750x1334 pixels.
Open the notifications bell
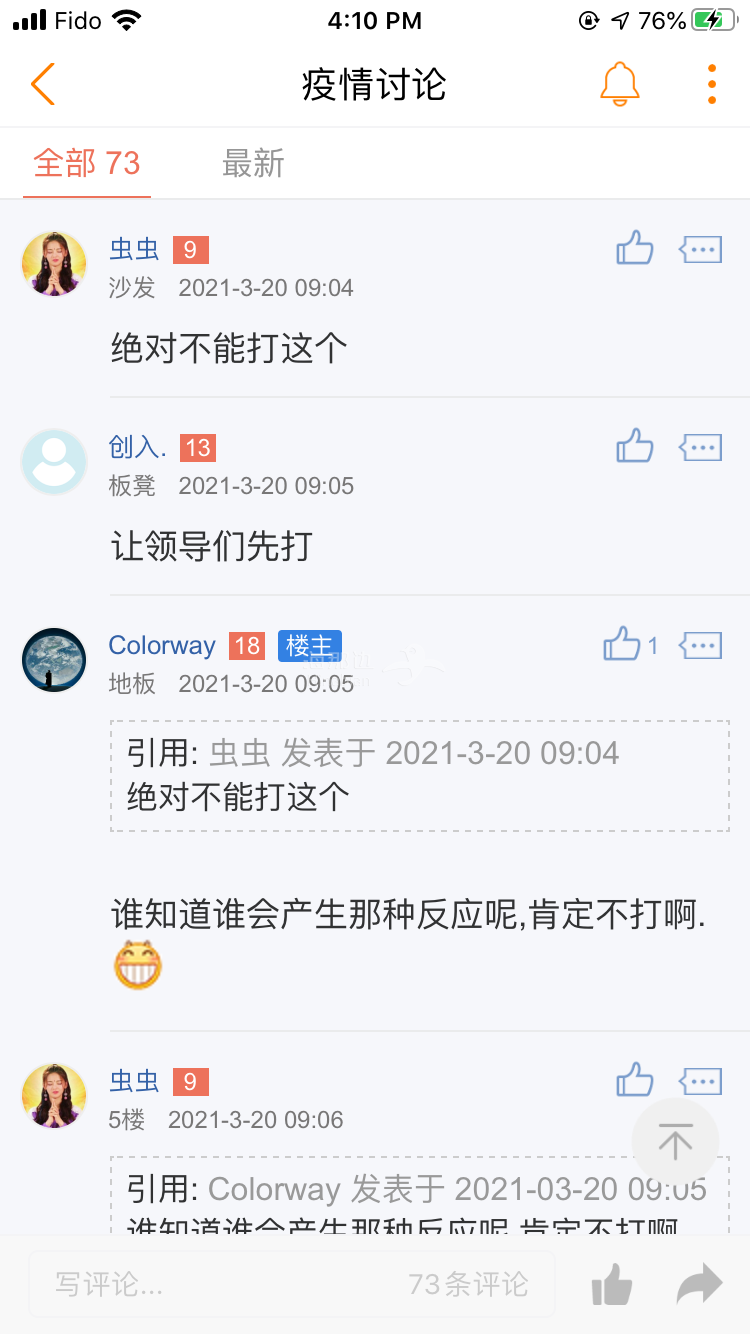619,84
